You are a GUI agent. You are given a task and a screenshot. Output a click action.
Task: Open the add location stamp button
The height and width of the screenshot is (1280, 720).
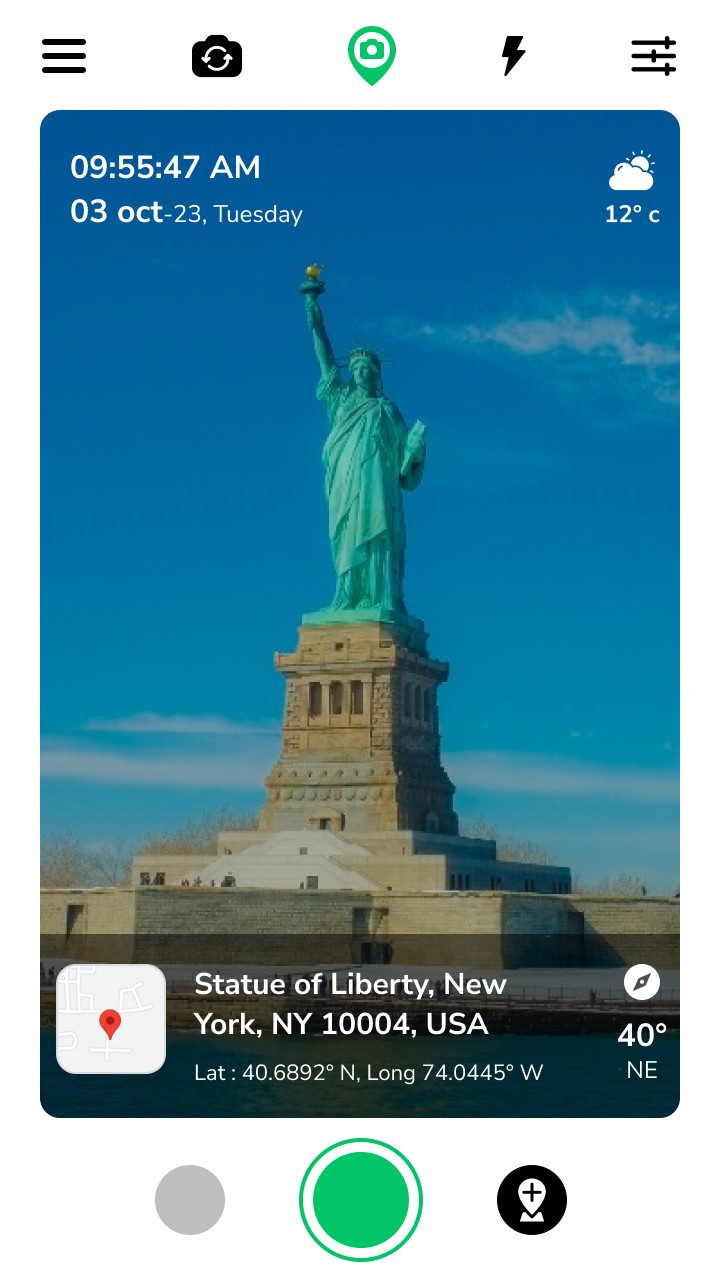532,1199
